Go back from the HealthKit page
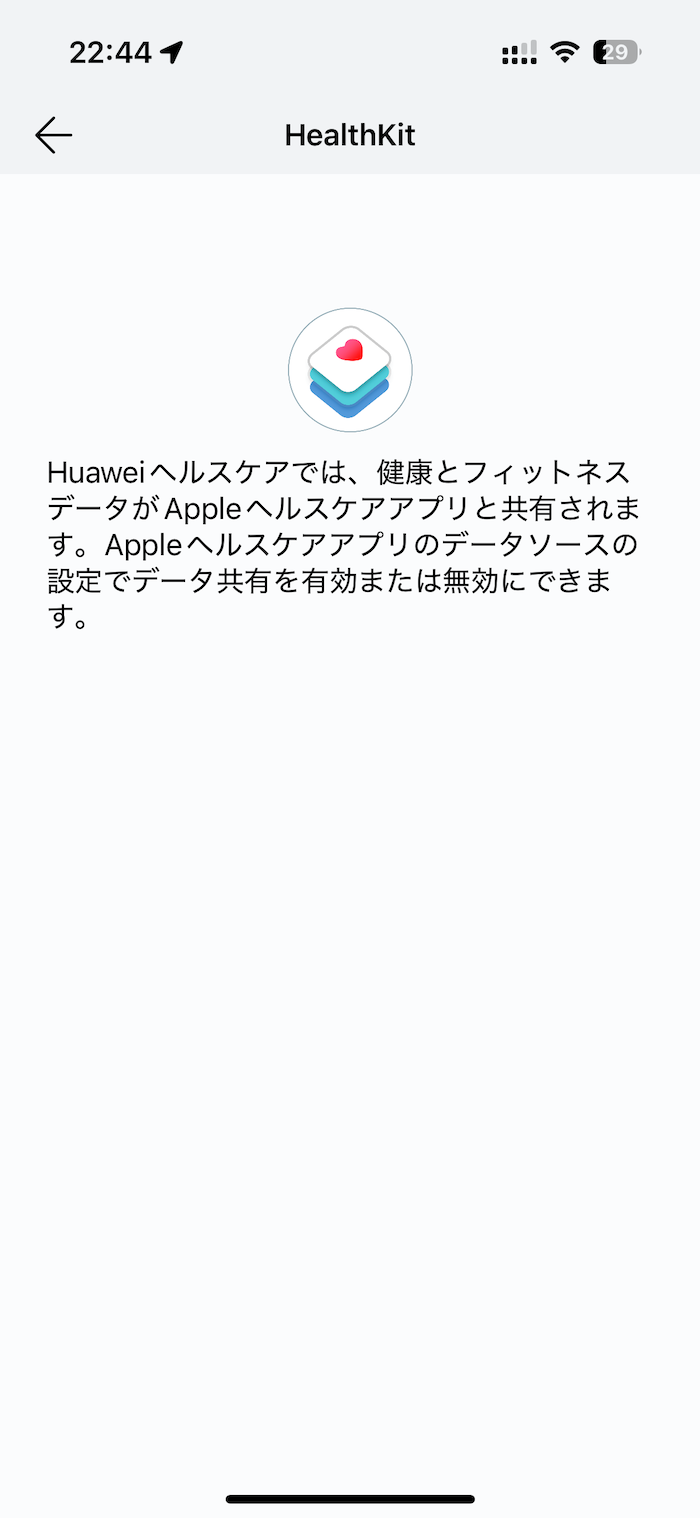Screen dimensions: 700x1518 pyautogui.click(x=53, y=135)
